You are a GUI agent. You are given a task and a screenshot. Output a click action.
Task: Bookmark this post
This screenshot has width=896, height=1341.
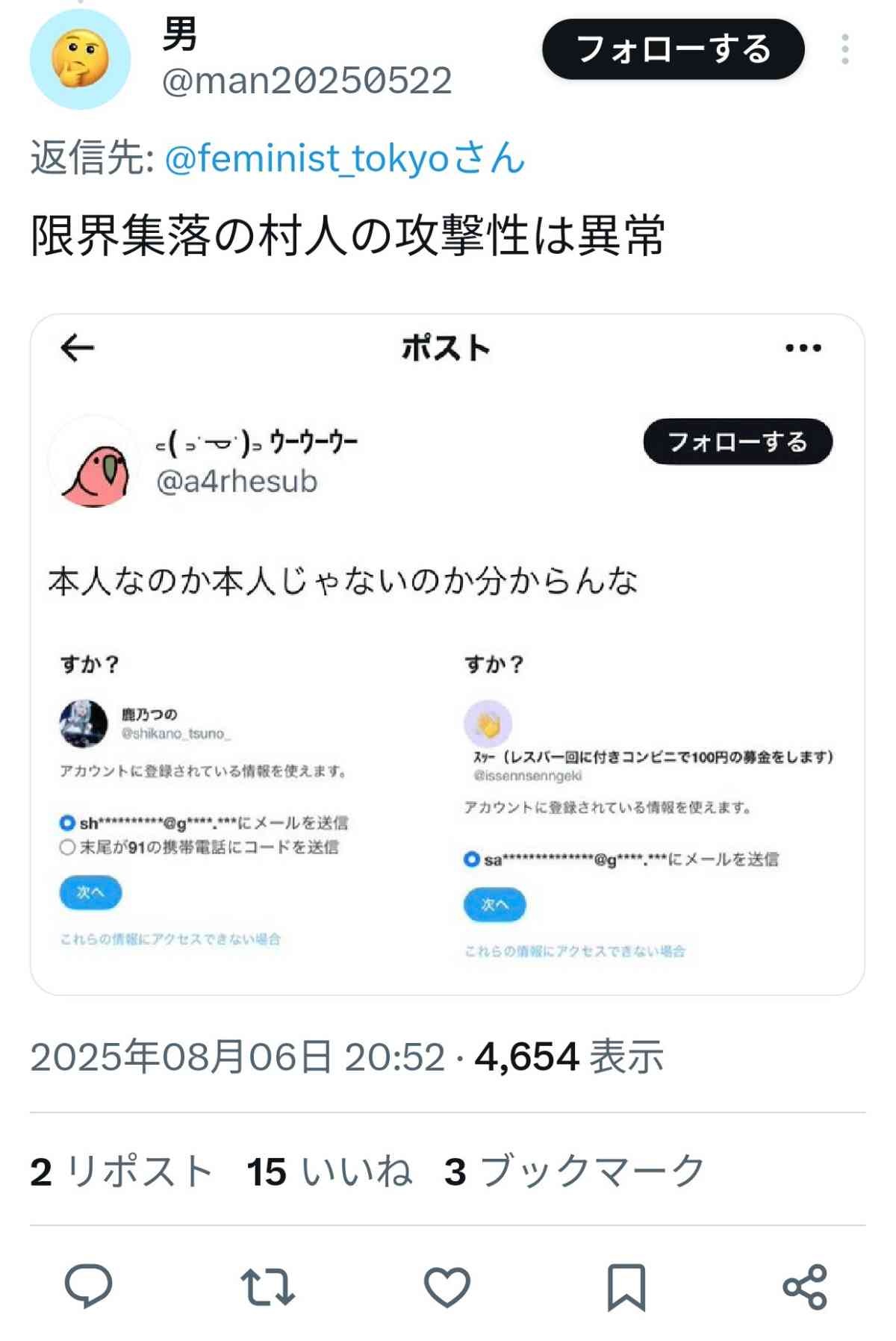click(x=626, y=1286)
